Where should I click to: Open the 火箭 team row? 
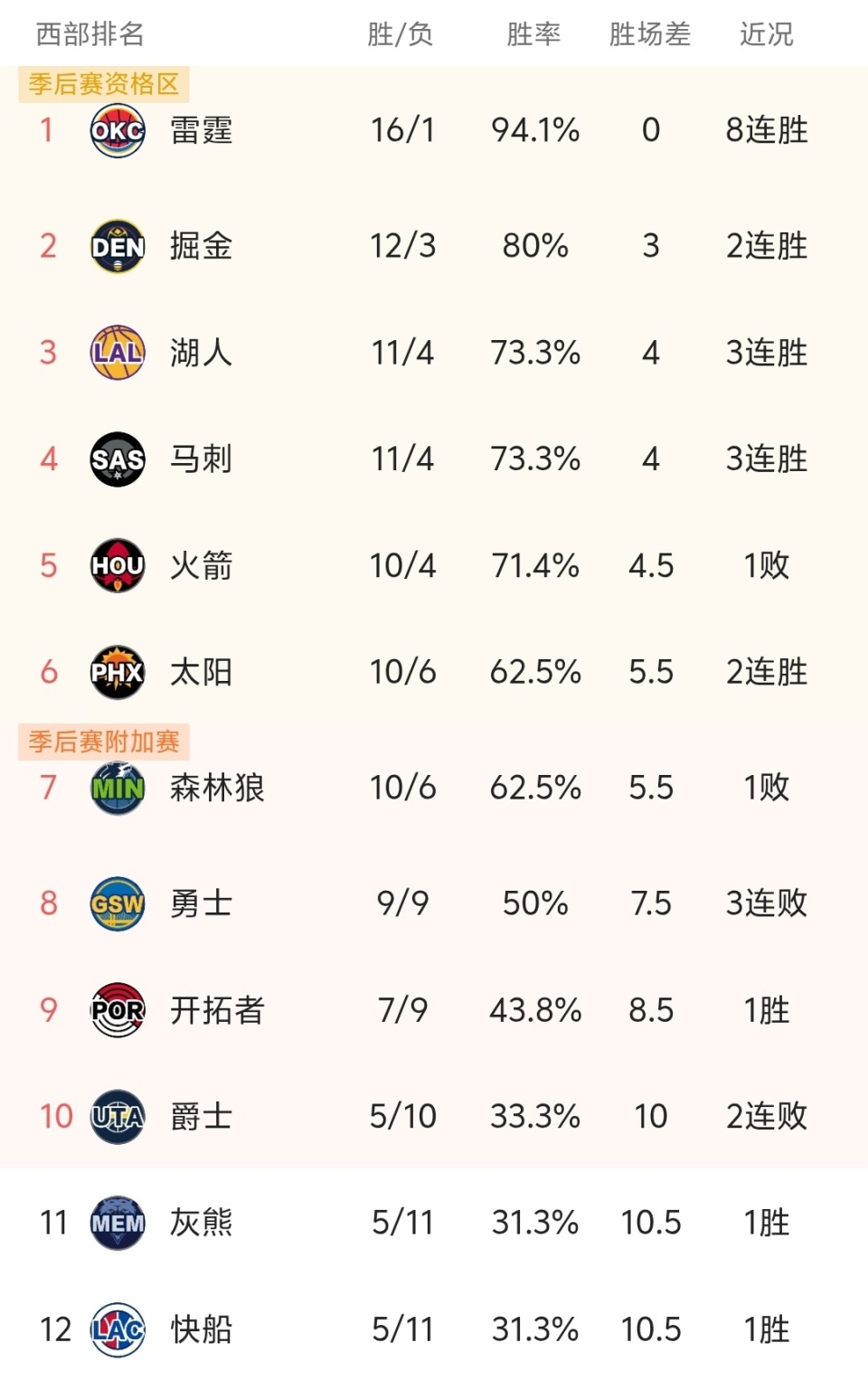pos(201,566)
